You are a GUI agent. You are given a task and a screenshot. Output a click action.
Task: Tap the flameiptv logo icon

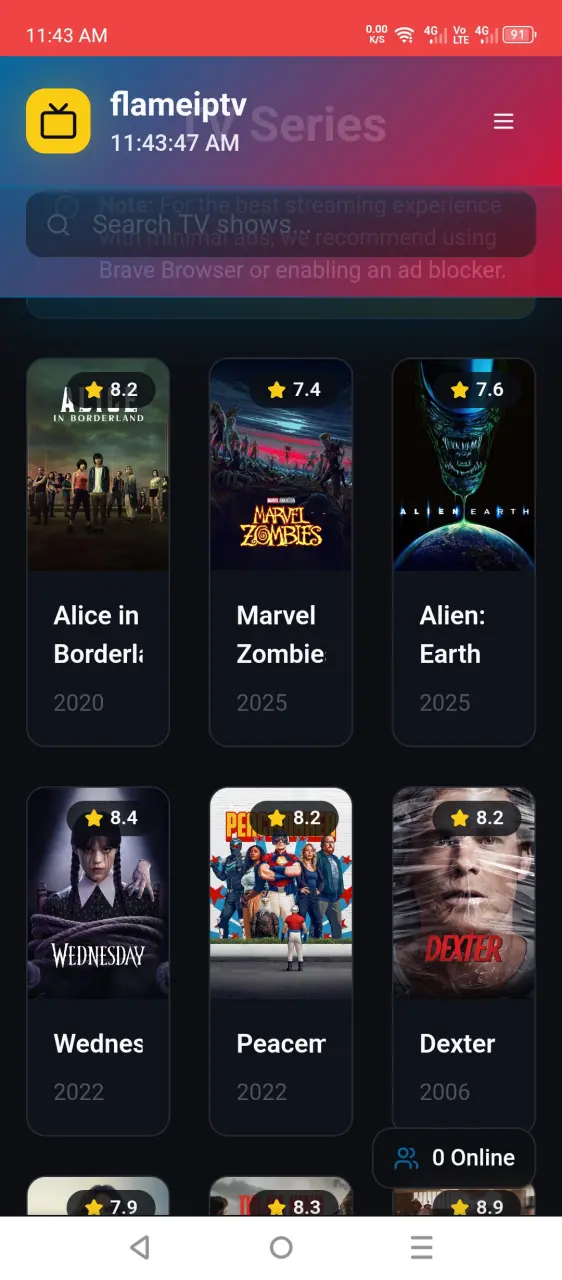point(59,121)
